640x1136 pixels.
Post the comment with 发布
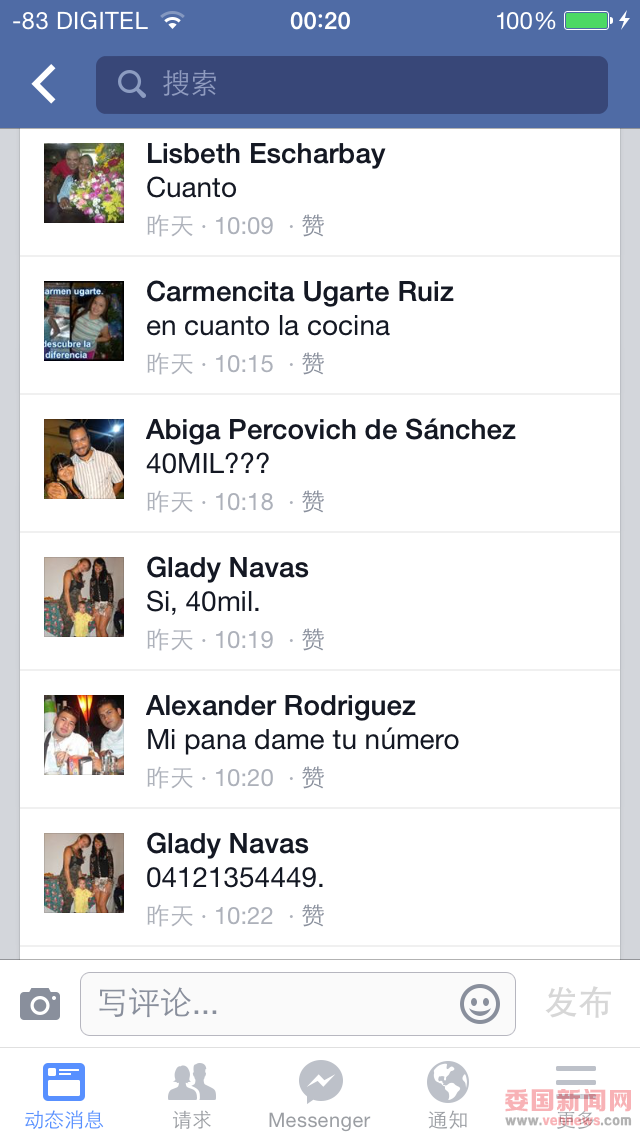(x=578, y=1003)
